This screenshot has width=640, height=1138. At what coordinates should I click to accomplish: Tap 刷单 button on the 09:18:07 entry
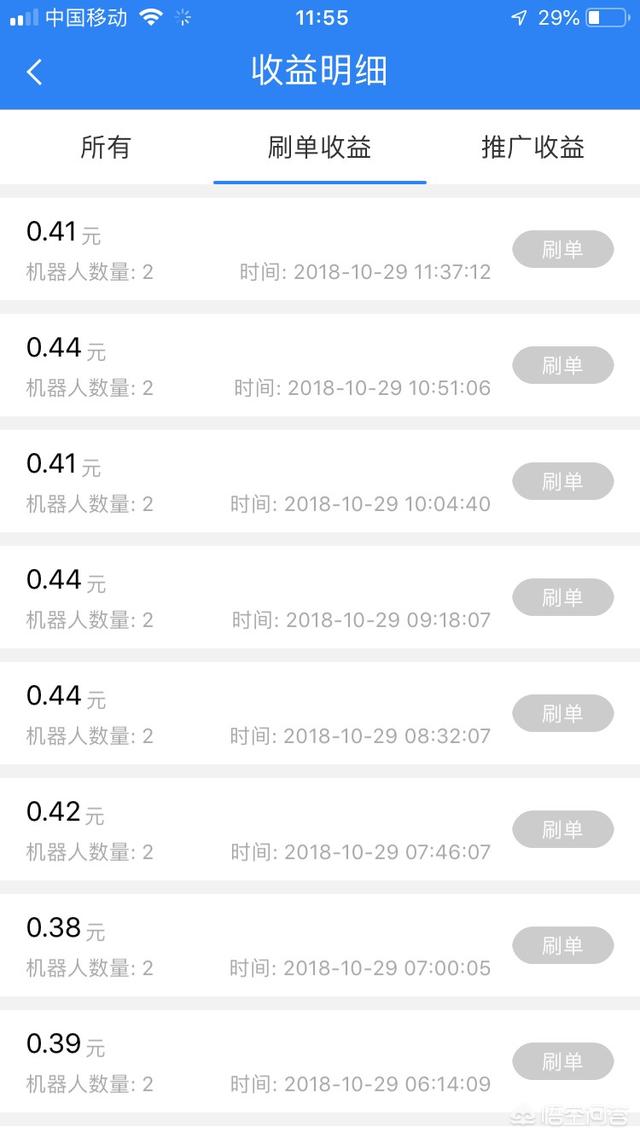click(x=563, y=597)
